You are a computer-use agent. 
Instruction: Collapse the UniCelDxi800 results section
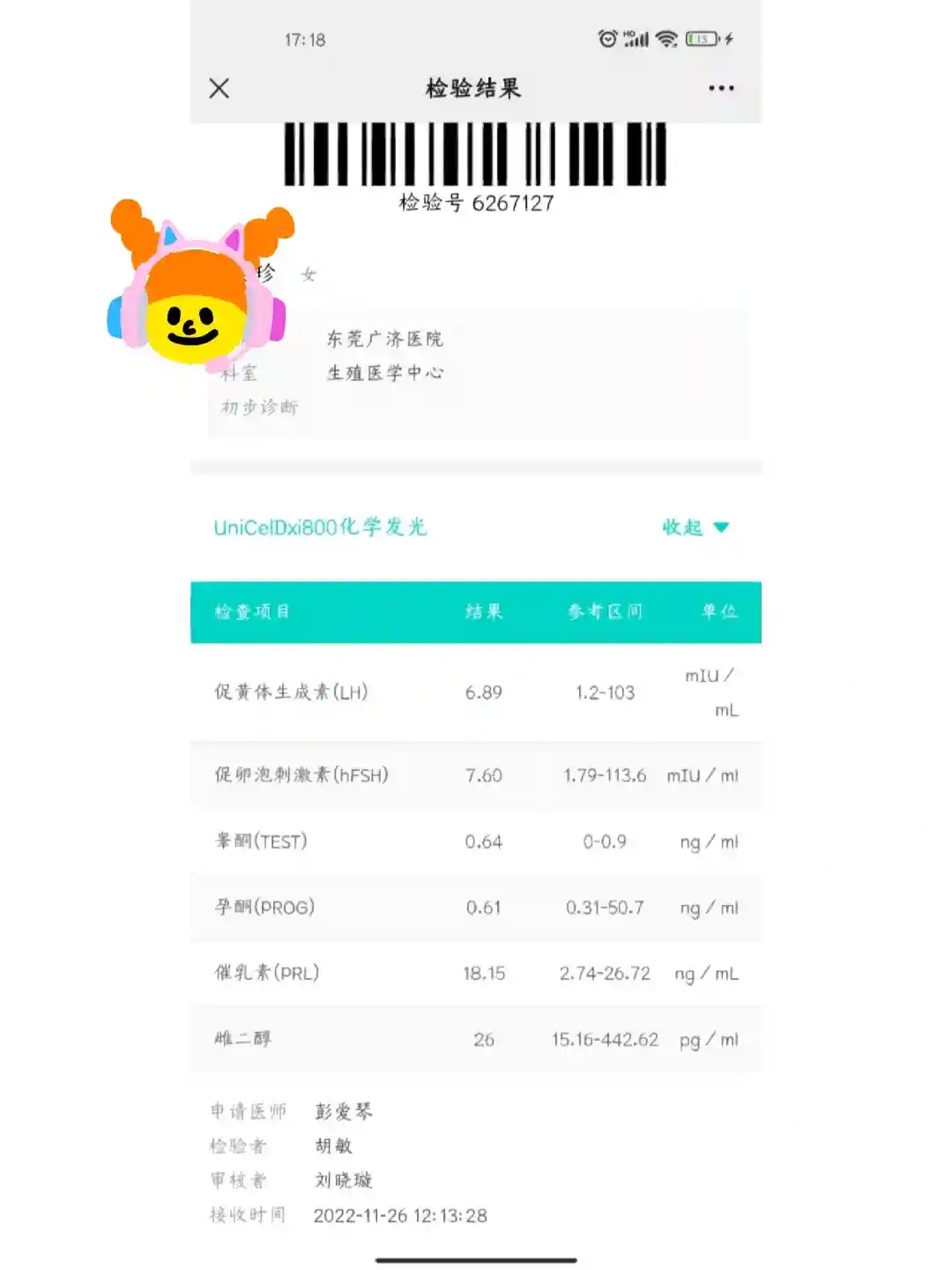pos(695,527)
